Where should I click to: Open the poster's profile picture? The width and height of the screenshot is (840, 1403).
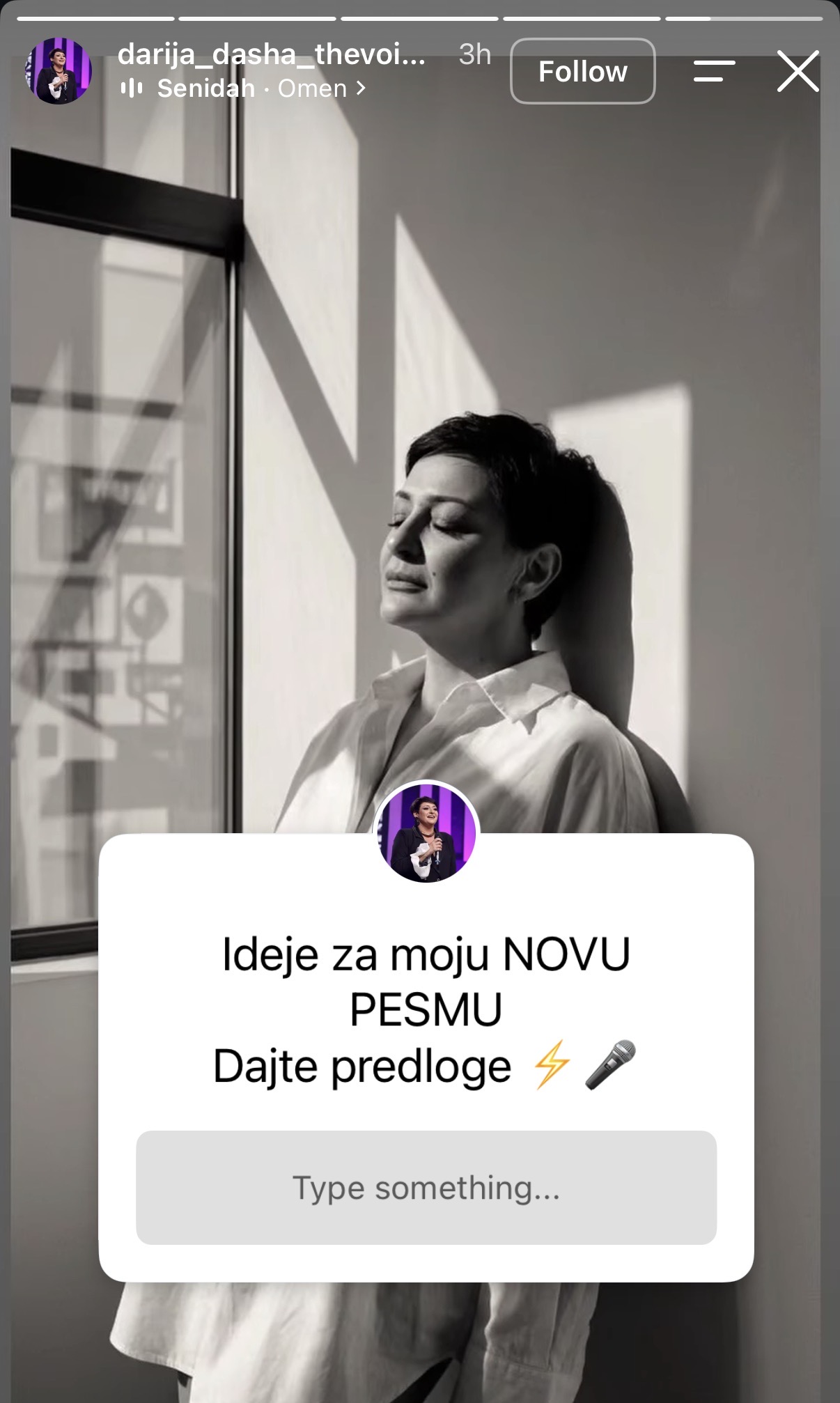click(x=59, y=71)
